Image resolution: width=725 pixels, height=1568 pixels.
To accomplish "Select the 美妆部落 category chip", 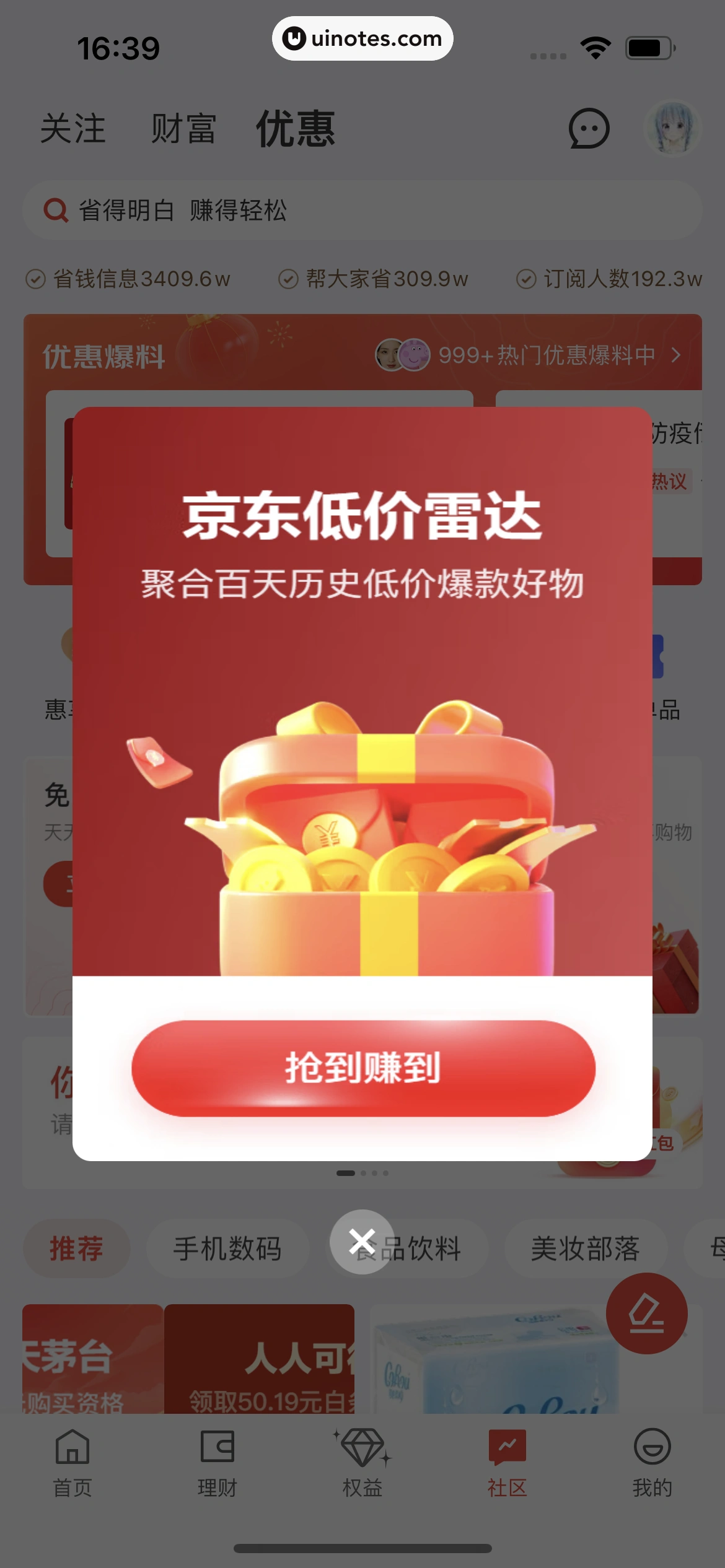I will pos(585,1248).
